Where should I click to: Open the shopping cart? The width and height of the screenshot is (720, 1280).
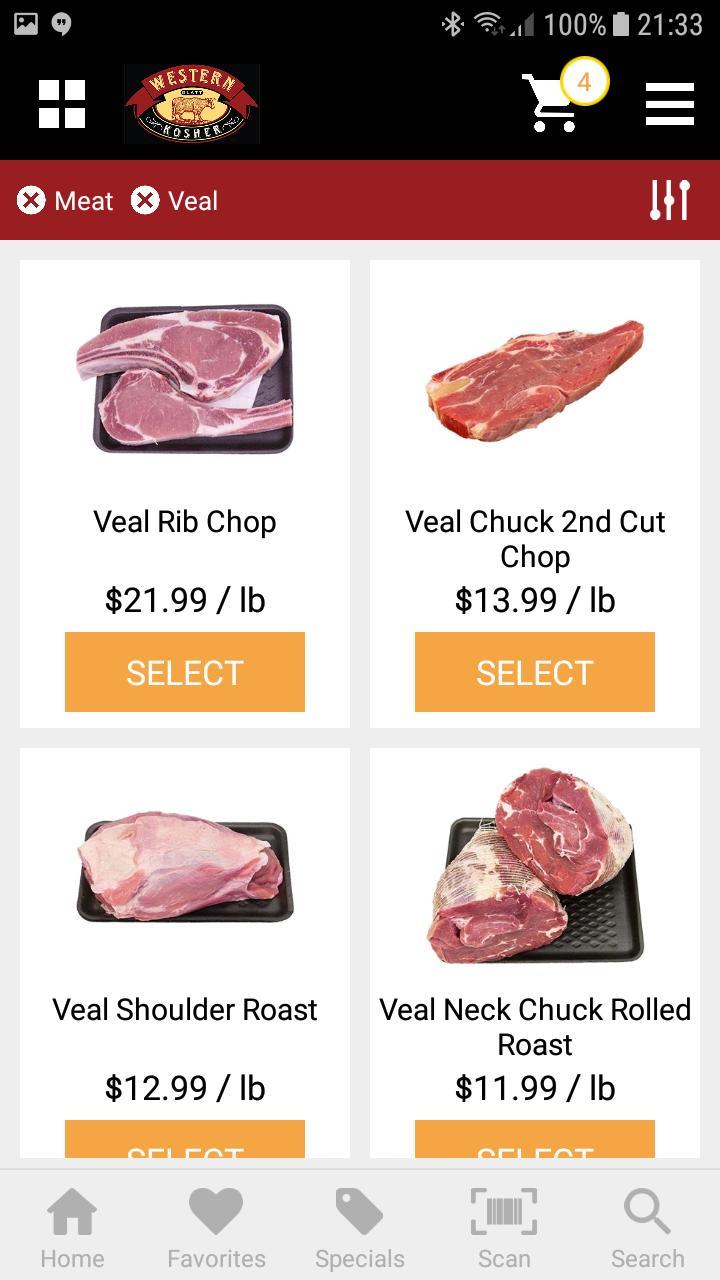point(553,103)
